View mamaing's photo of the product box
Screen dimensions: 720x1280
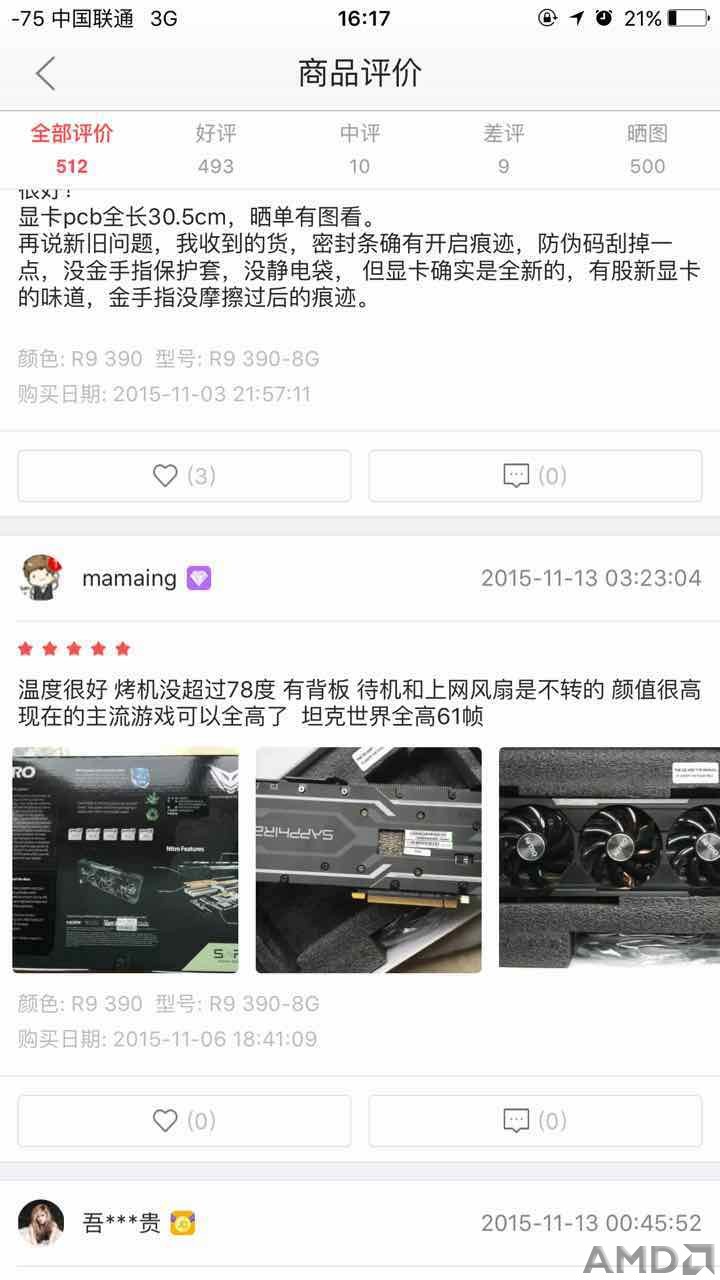[x=125, y=860]
